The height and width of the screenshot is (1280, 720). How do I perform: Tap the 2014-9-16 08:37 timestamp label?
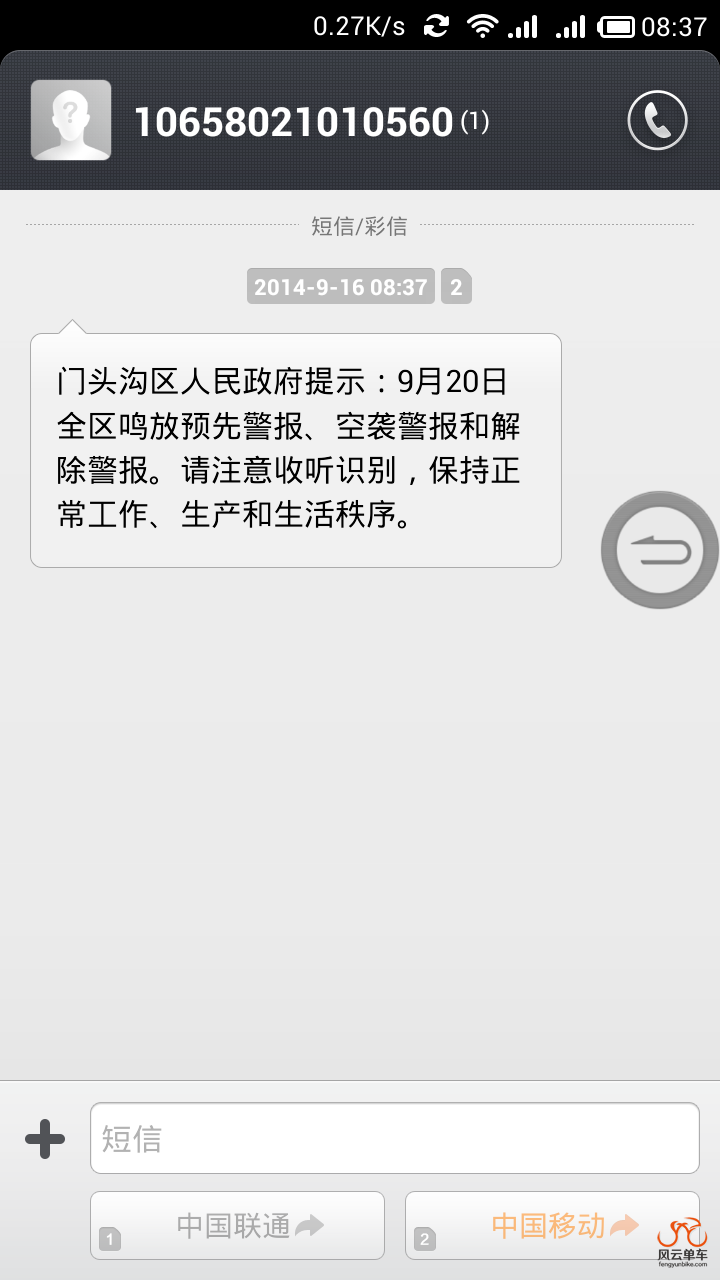pyautogui.click(x=341, y=287)
